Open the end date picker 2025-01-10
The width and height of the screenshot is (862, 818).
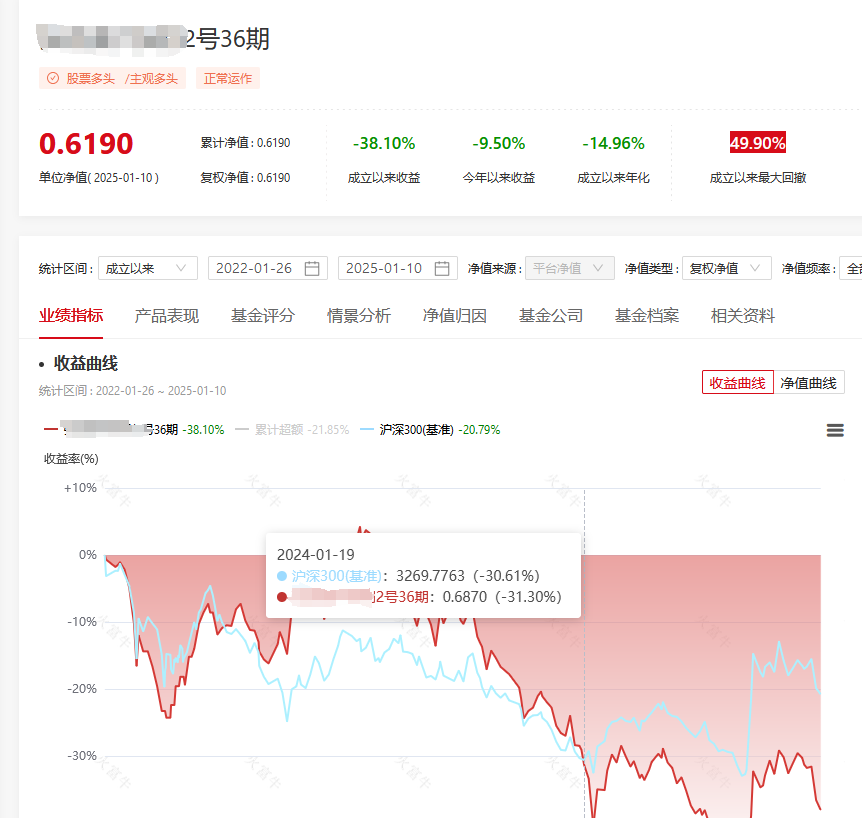click(397, 268)
